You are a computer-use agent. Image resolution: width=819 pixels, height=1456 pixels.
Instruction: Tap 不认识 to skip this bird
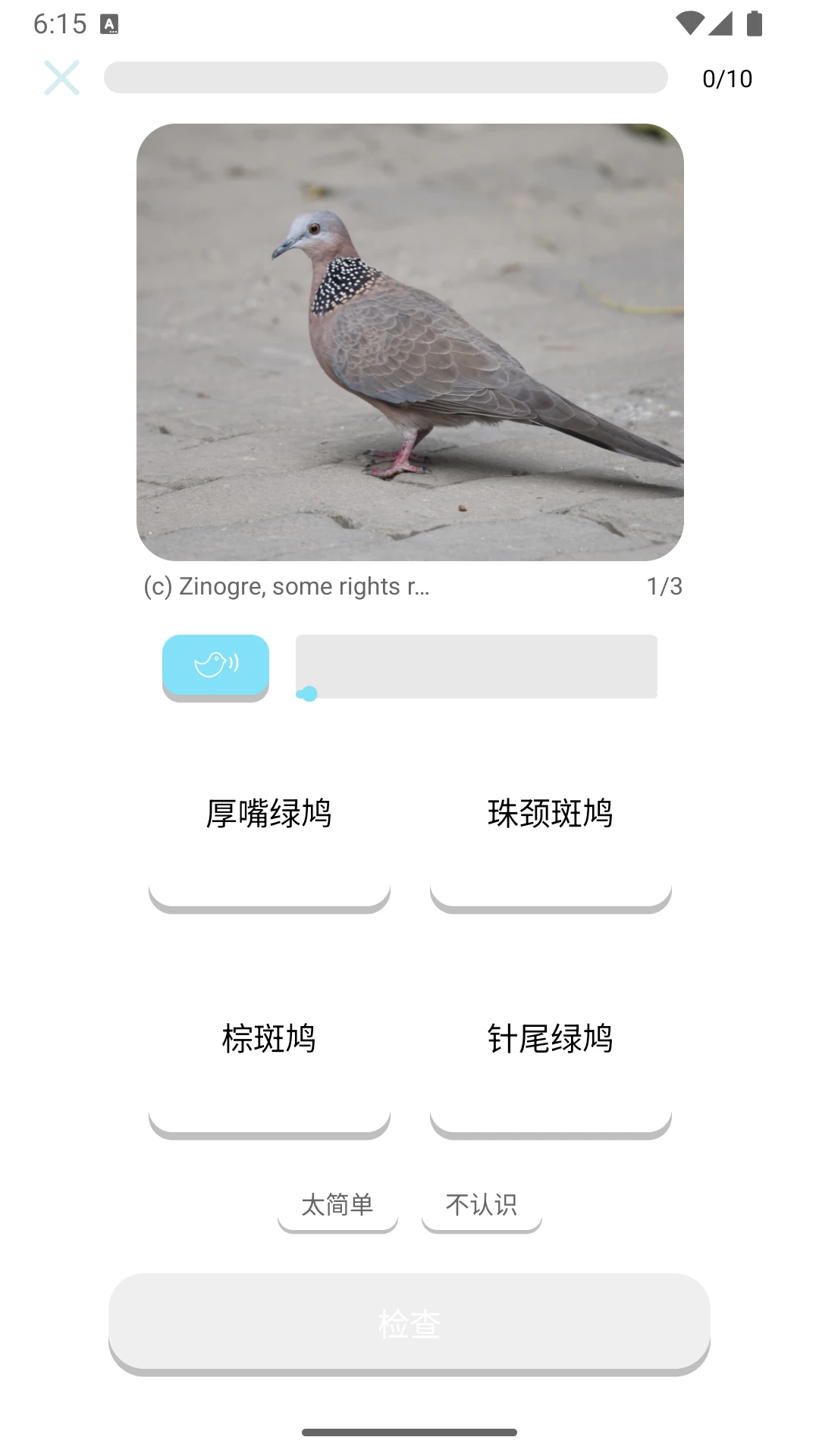point(482,1205)
